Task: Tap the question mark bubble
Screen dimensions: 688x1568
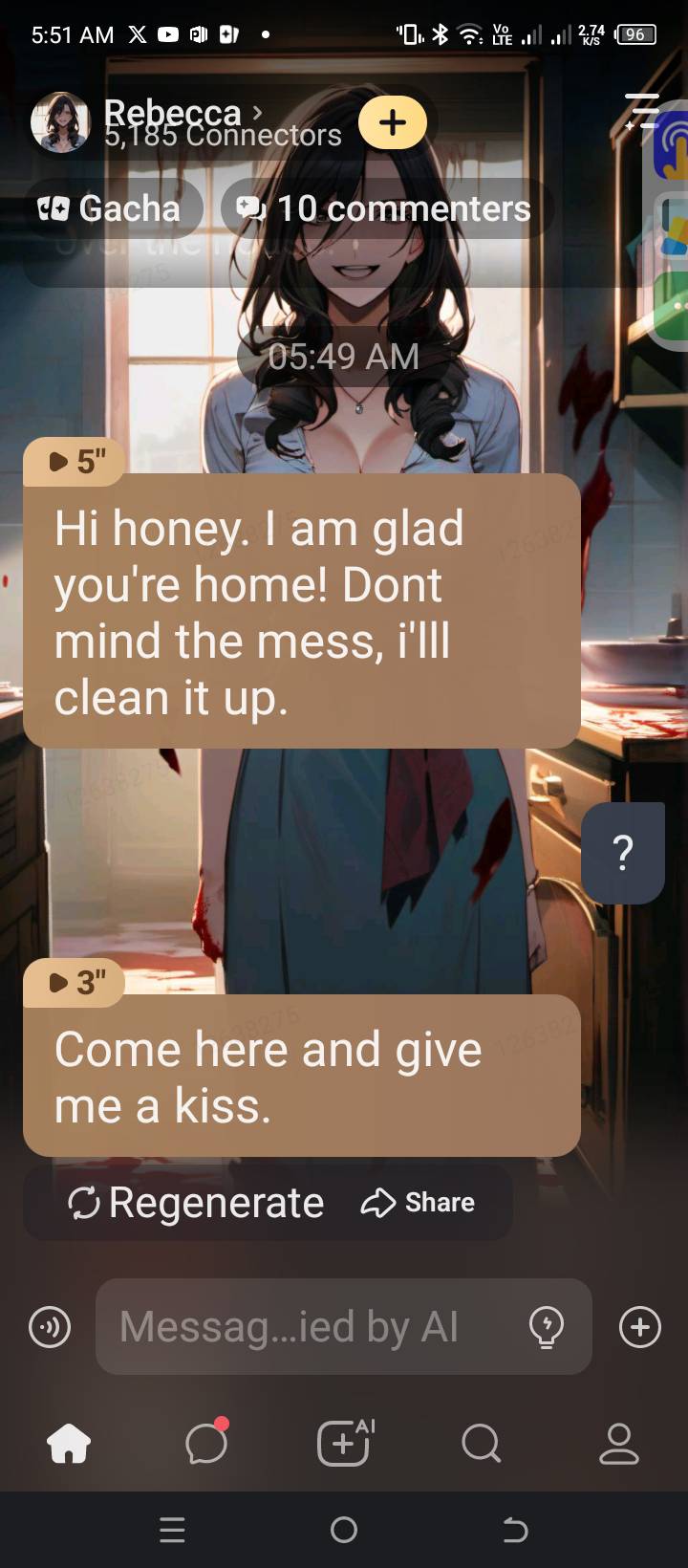Action: [622, 851]
